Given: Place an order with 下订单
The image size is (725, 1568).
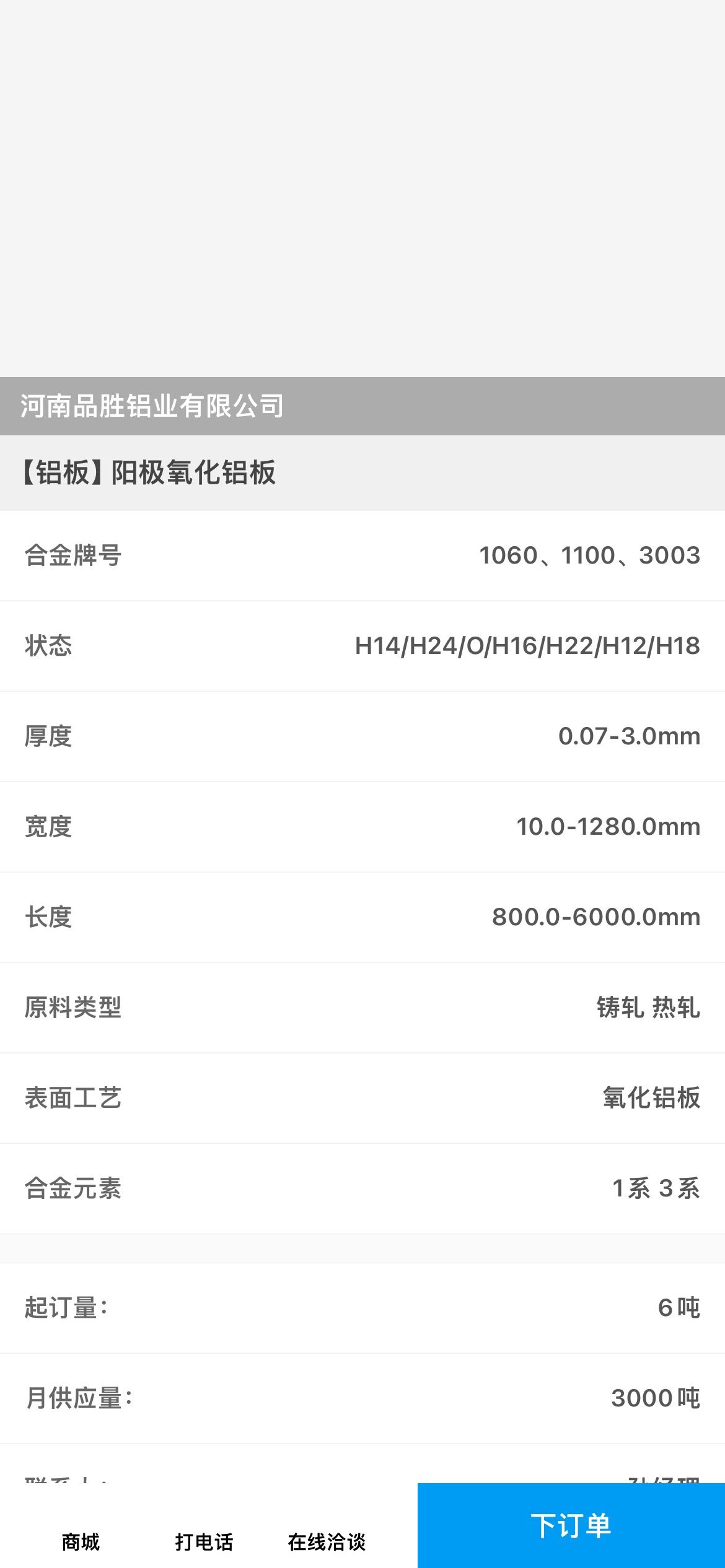Looking at the screenshot, I should point(571,1525).
